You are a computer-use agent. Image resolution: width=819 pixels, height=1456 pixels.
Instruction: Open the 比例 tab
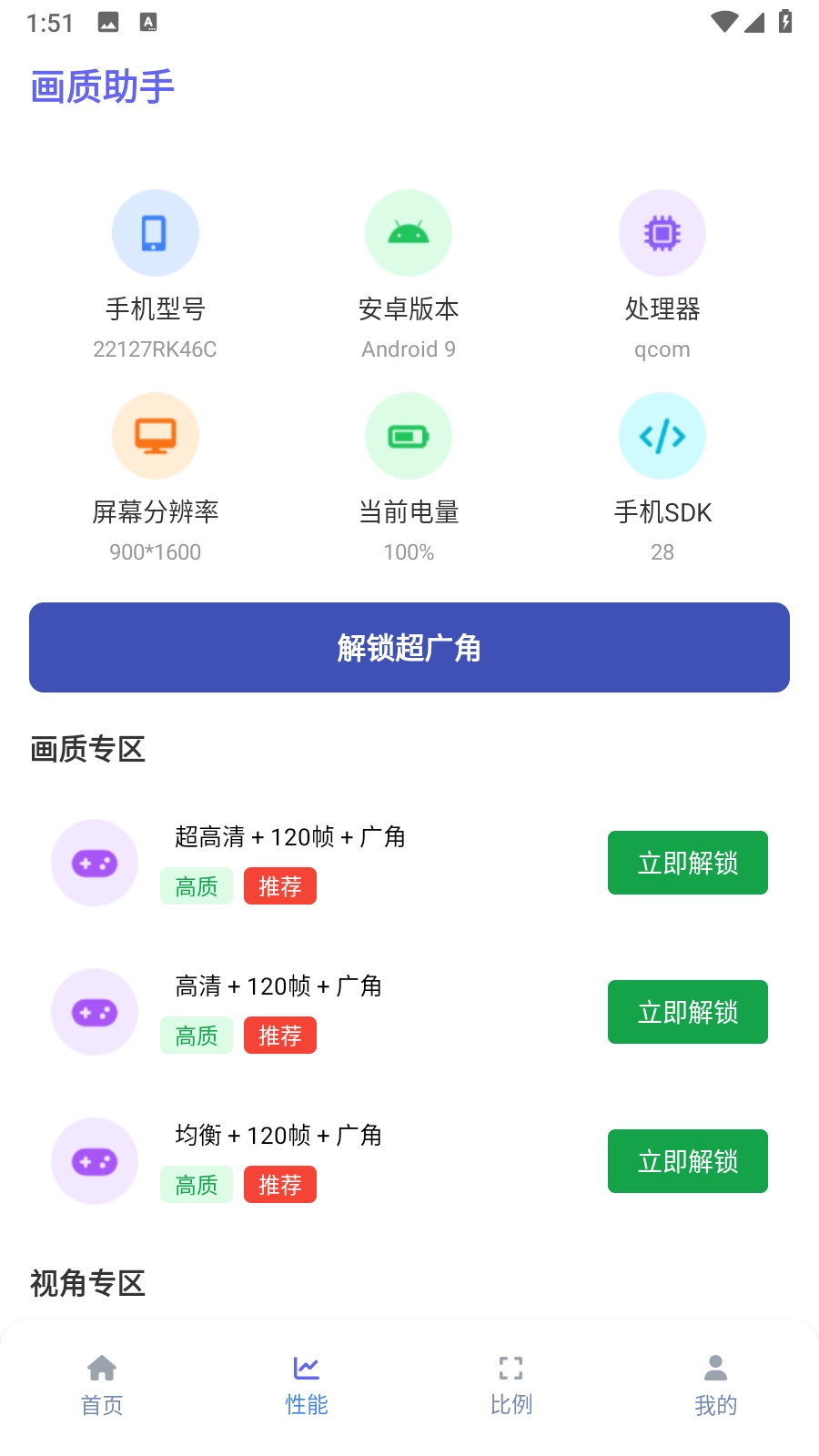(511, 1385)
